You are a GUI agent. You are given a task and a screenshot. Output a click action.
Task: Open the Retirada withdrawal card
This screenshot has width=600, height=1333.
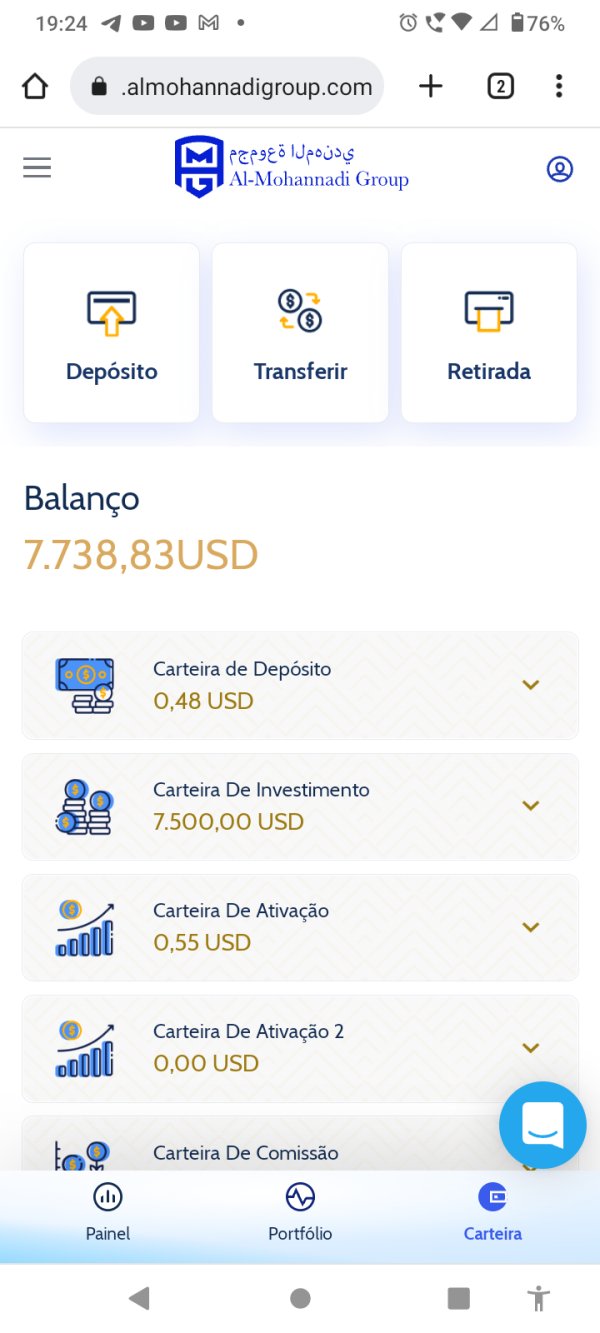point(489,333)
